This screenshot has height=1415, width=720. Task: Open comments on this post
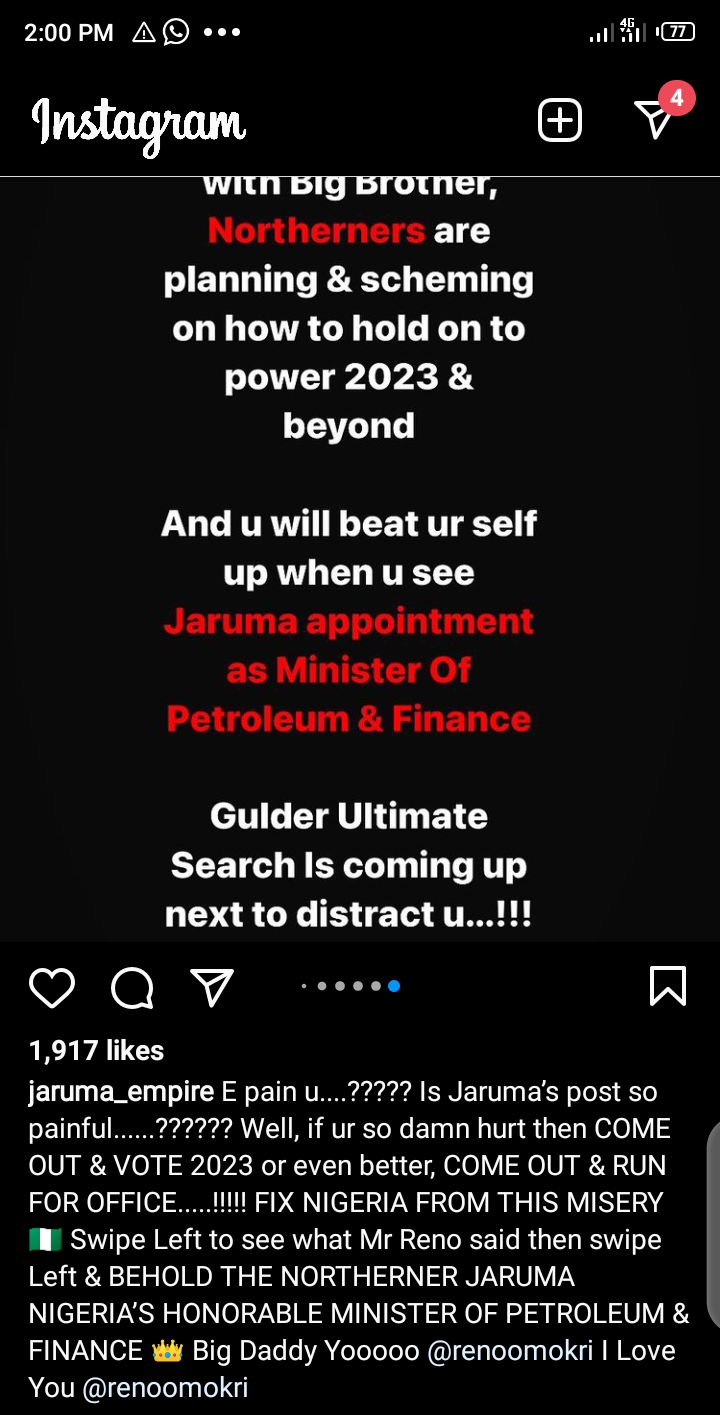click(132, 988)
